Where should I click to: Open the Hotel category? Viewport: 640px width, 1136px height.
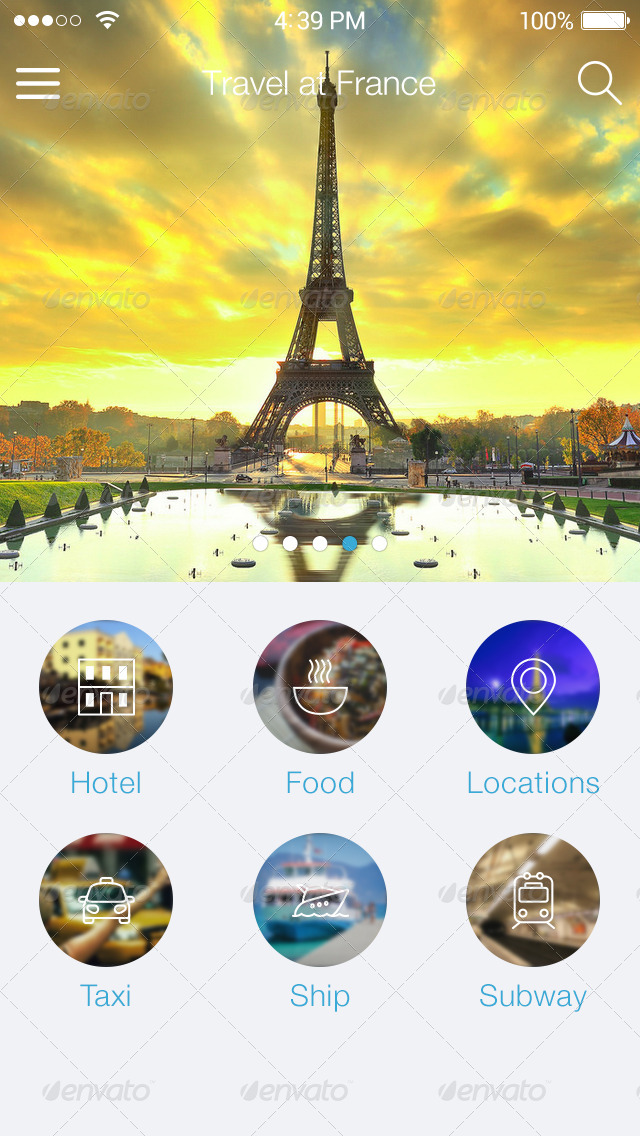coord(106,687)
